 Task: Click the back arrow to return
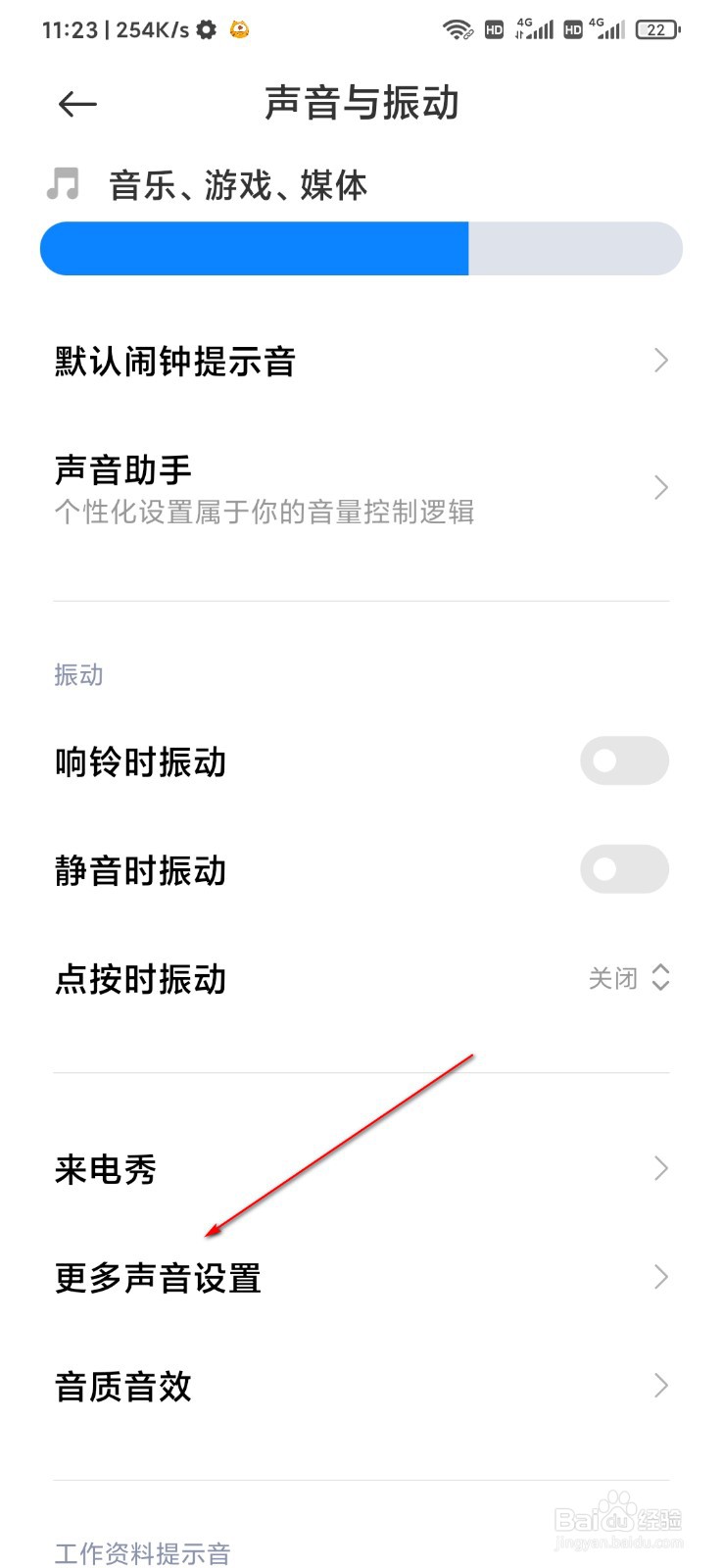(x=76, y=103)
